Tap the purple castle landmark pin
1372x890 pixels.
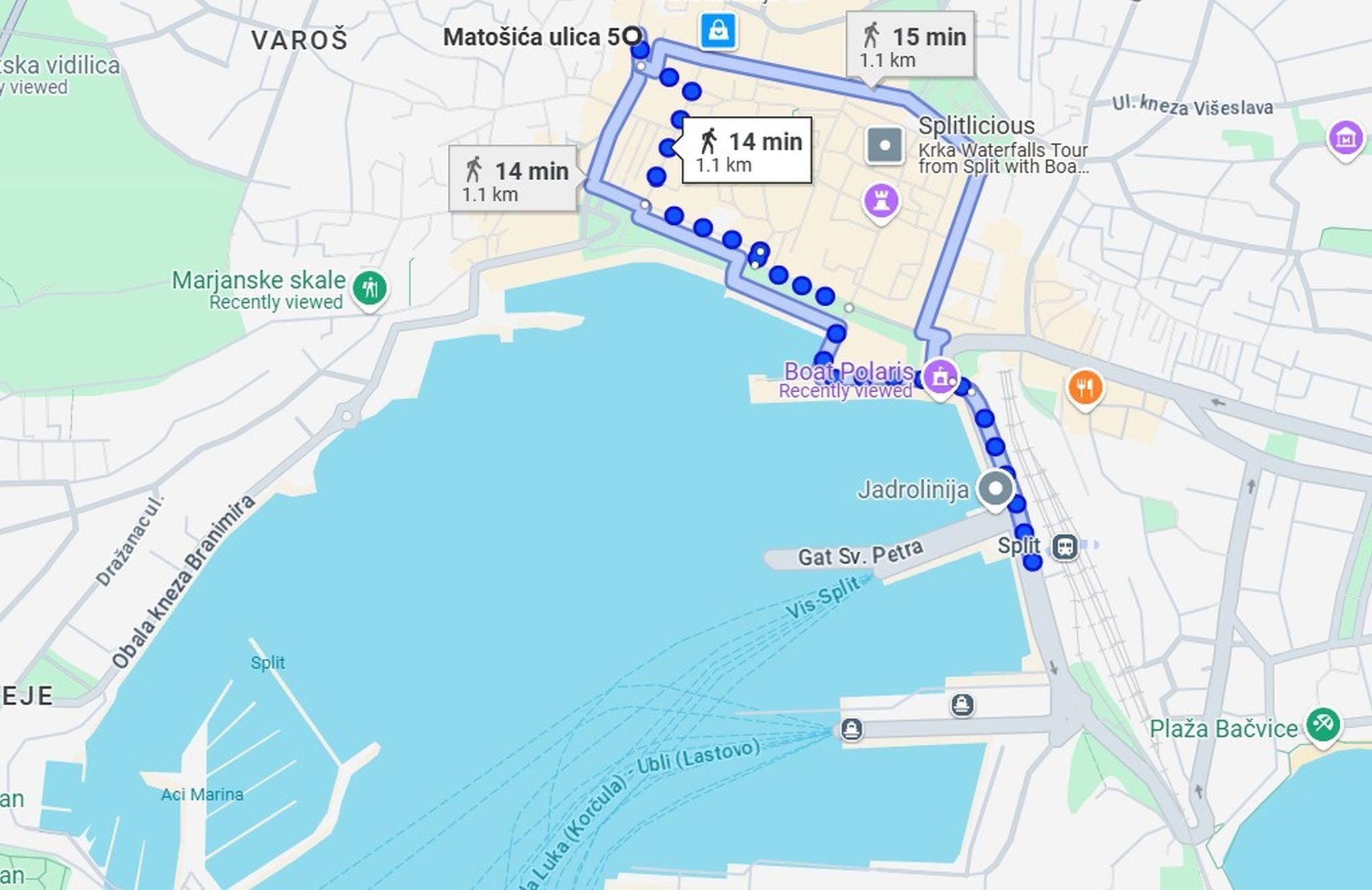click(x=881, y=201)
